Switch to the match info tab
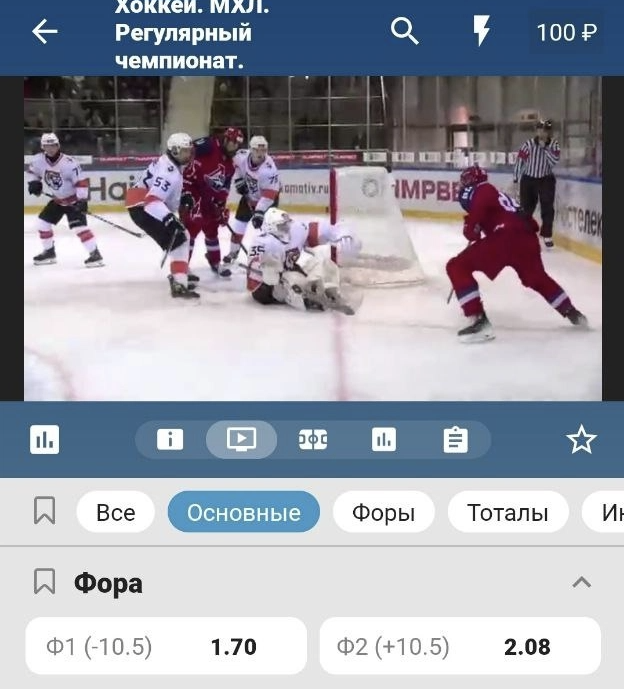Screen dimensions: 624x689 170,439
